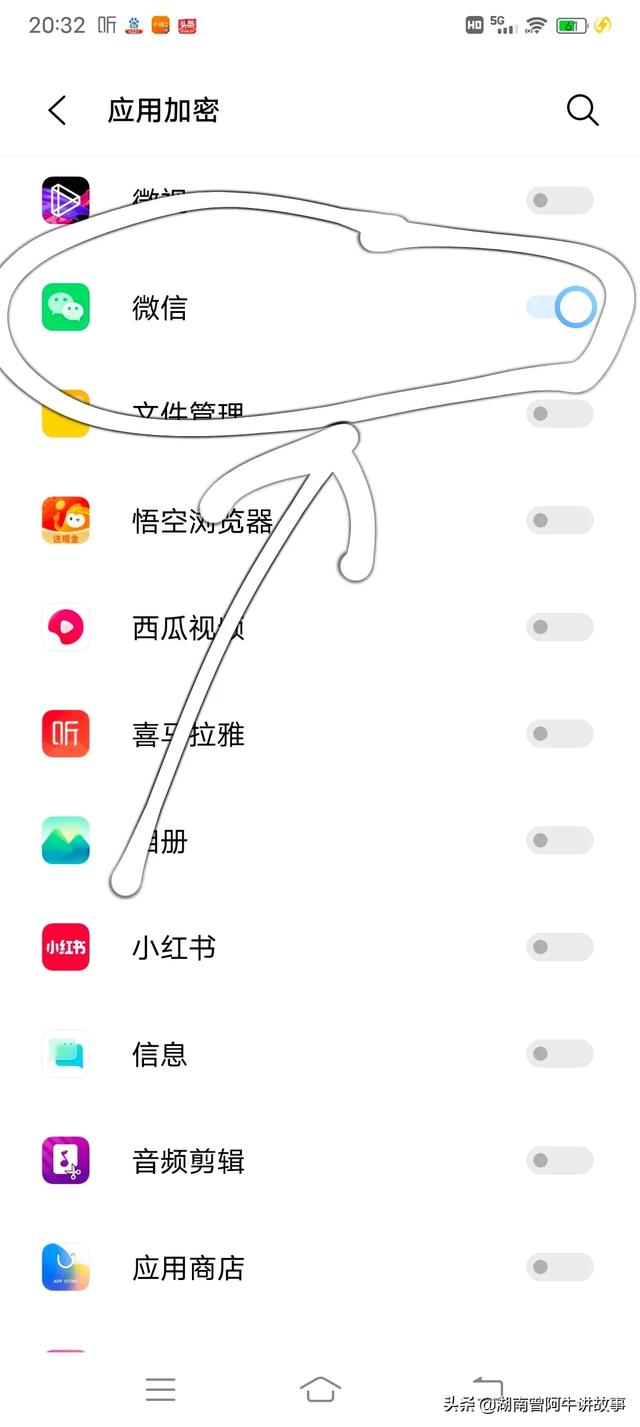Disable encryption toggle for 微信
The height and width of the screenshot is (1427, 640).
[561, 307]
